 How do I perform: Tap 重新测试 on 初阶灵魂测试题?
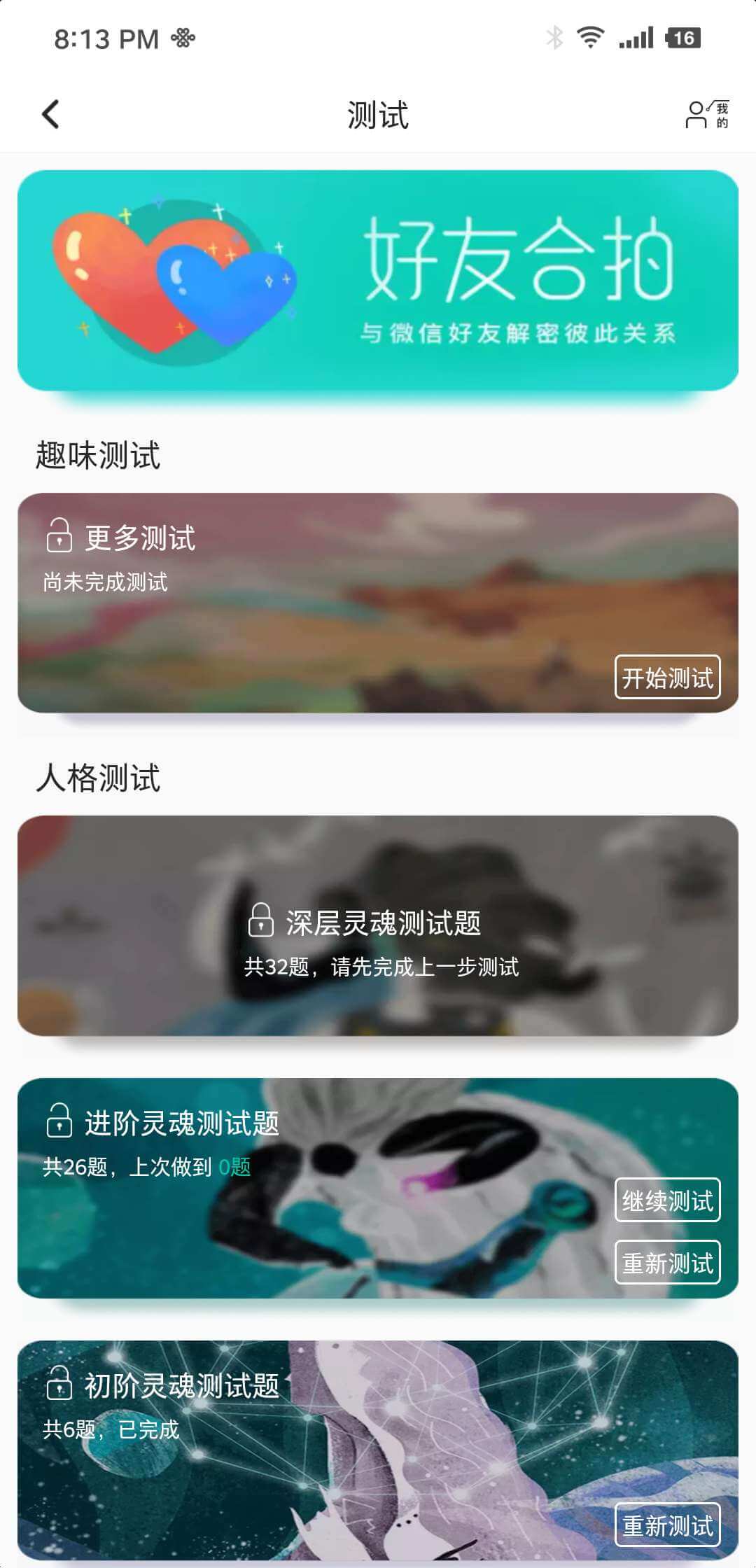pyautogui.click(x=667, y=1525)
